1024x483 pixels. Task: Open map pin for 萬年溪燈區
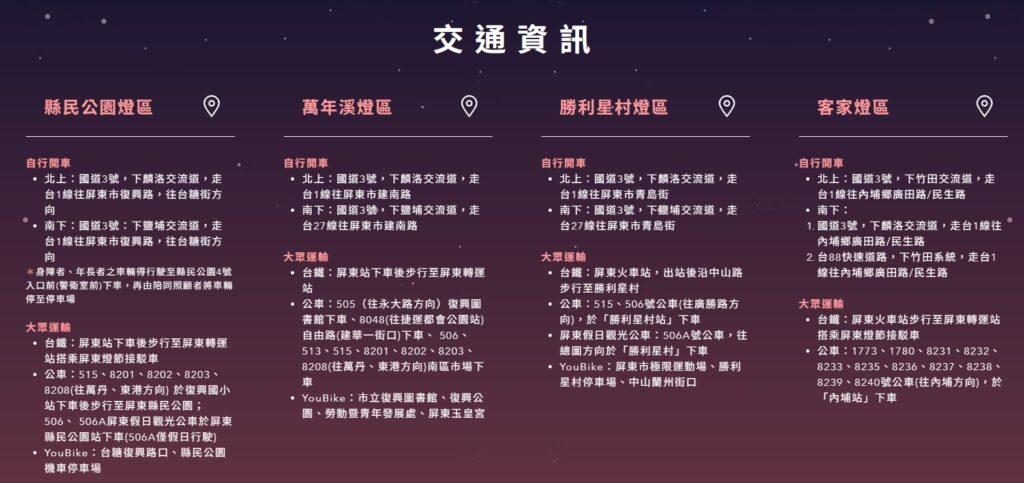[x=469, y=106]
